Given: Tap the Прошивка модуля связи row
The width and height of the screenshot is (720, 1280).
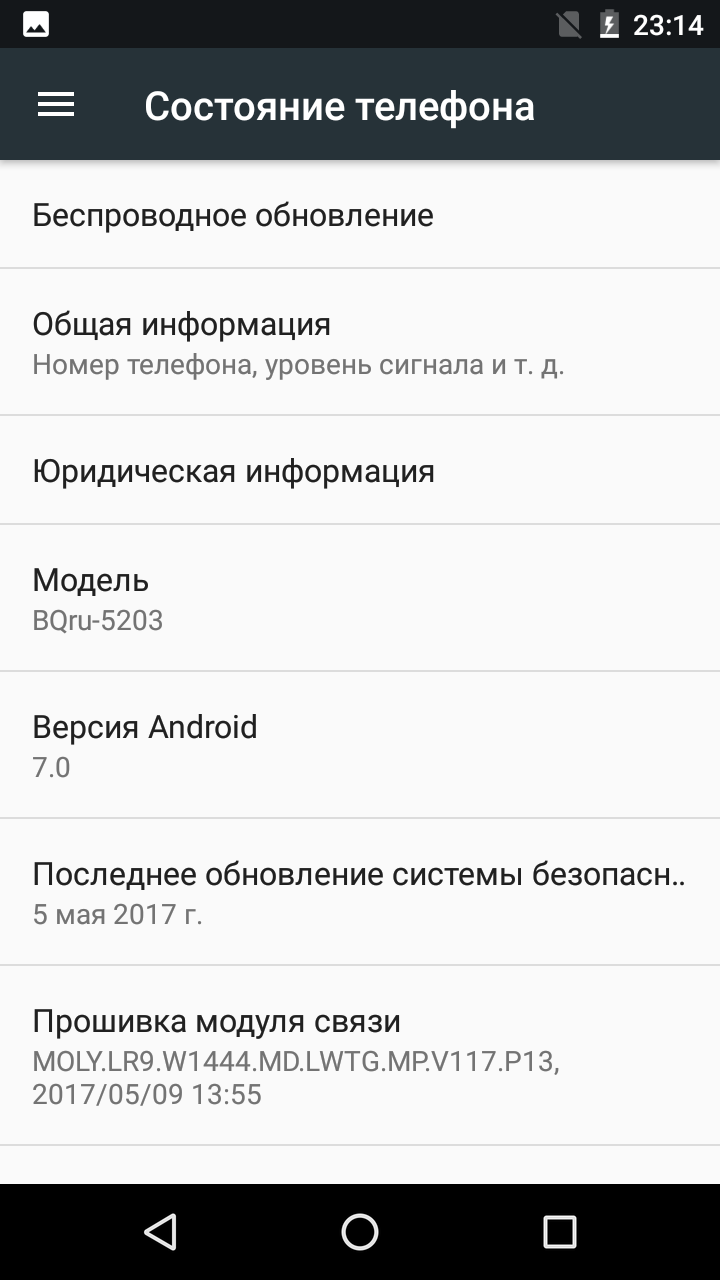Looking at the screenshot, I should 360,1056.
